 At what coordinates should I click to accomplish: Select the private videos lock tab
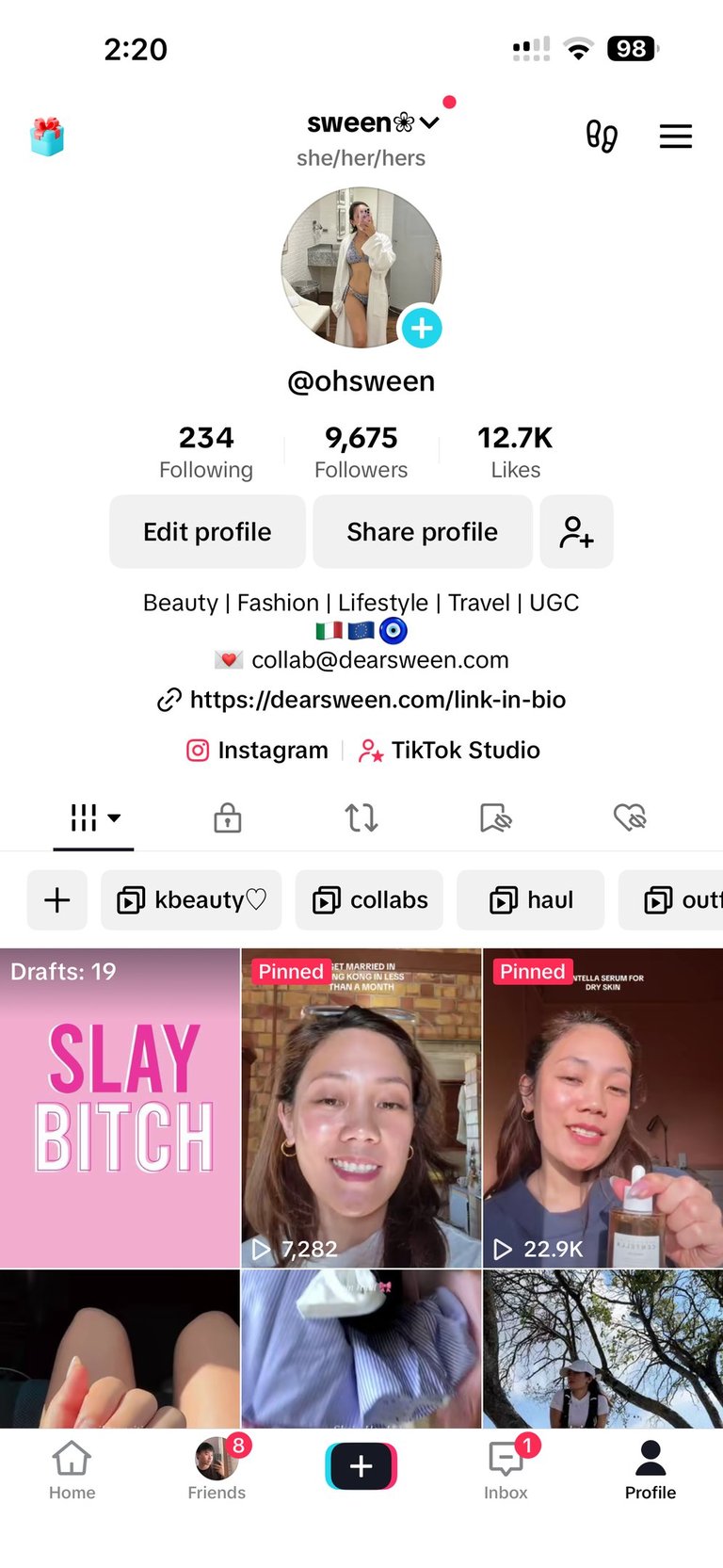pyautogui.click(x=228, y=817)
